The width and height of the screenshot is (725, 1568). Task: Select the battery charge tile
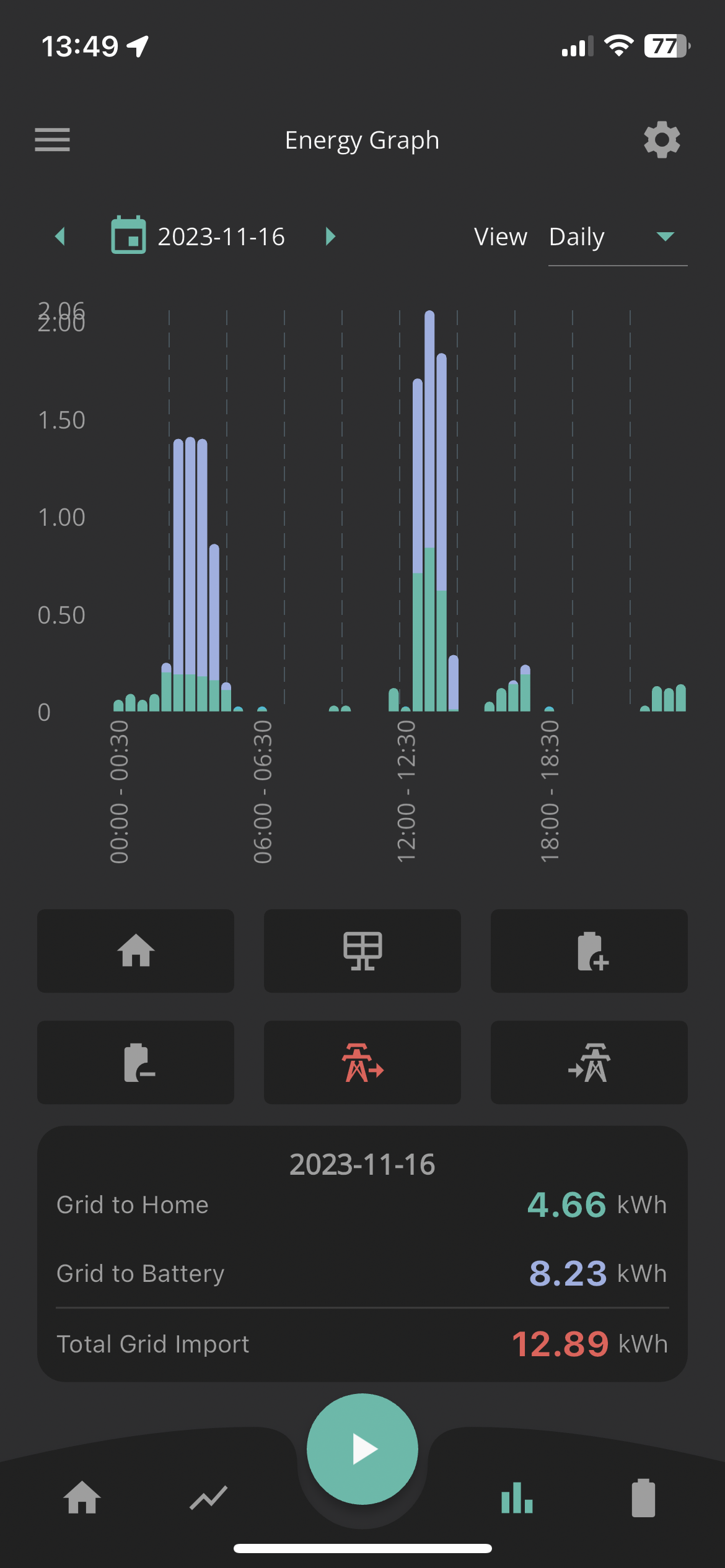589,951
